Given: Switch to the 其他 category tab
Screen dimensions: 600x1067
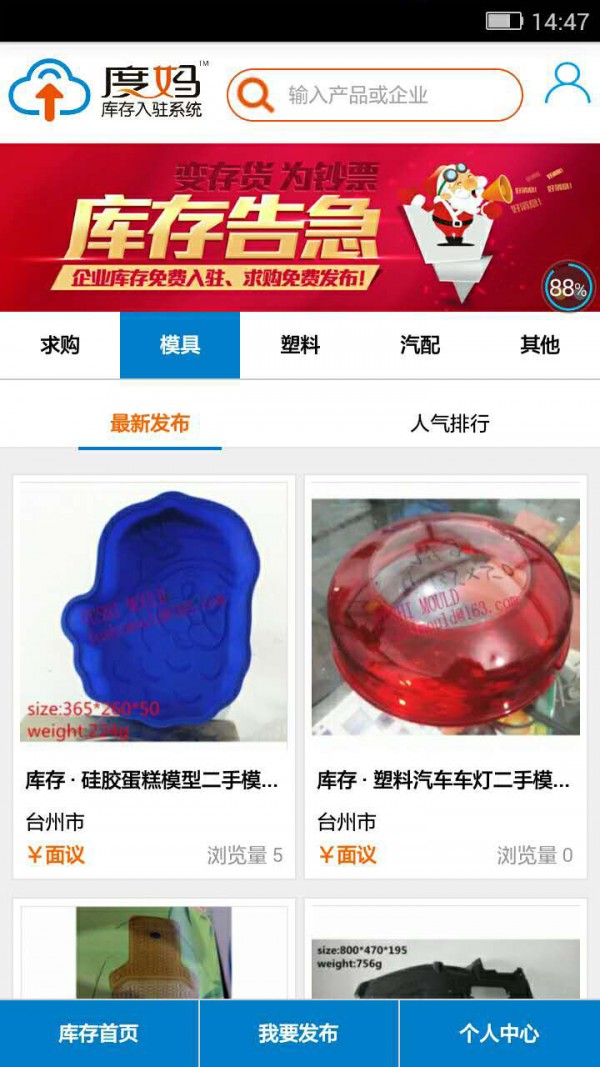Looking at the screenshot, I should pos(540,346).
